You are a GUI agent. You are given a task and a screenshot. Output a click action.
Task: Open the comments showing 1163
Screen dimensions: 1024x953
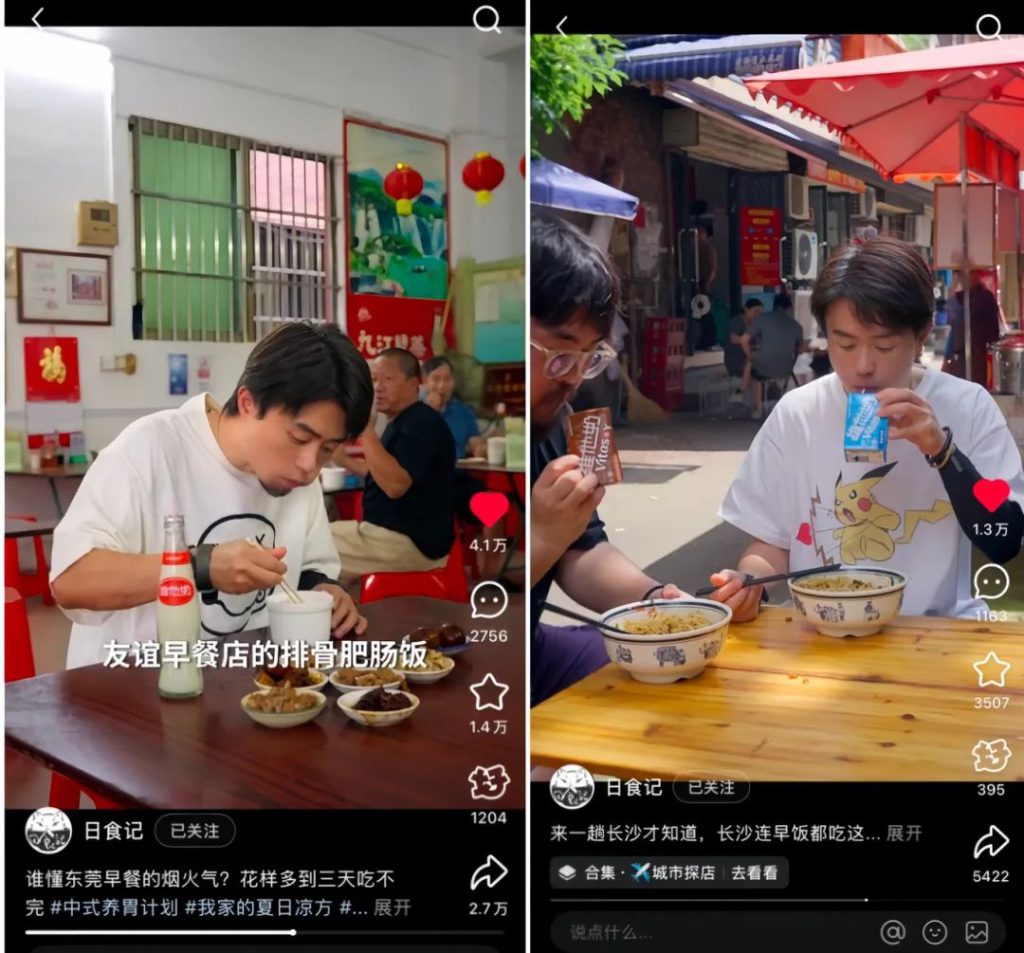point(990,581)
